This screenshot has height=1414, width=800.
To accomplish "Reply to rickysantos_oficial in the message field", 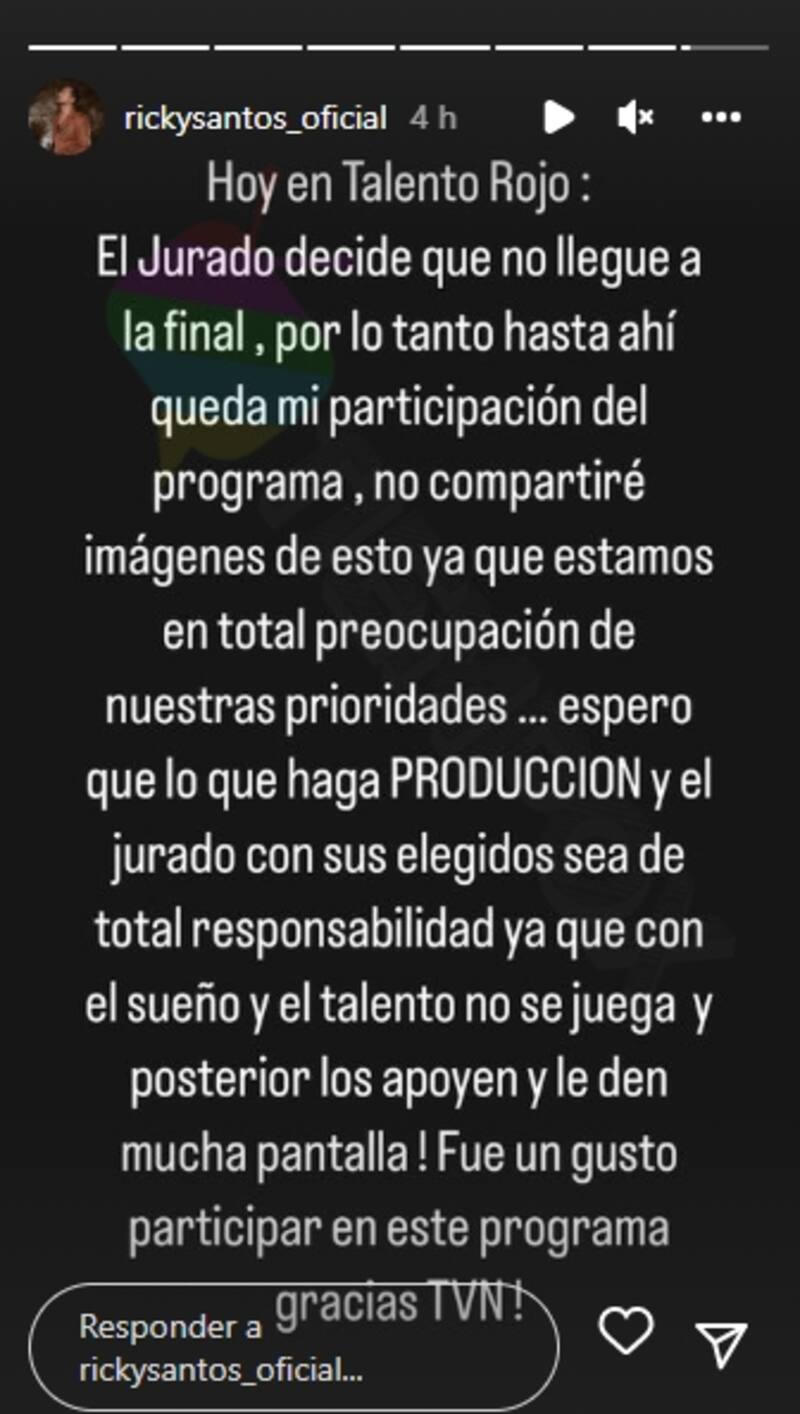I will pyautogui.click(x=293, y=1347).
